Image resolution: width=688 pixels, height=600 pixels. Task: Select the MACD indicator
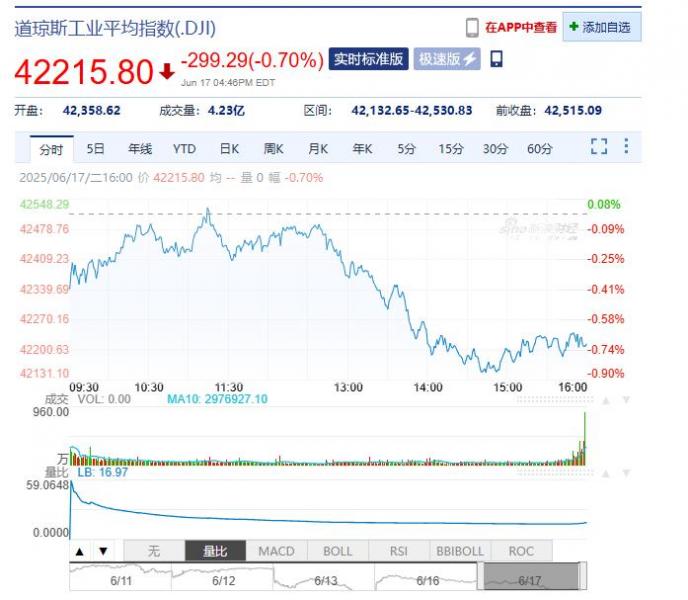tap(276, 551)
